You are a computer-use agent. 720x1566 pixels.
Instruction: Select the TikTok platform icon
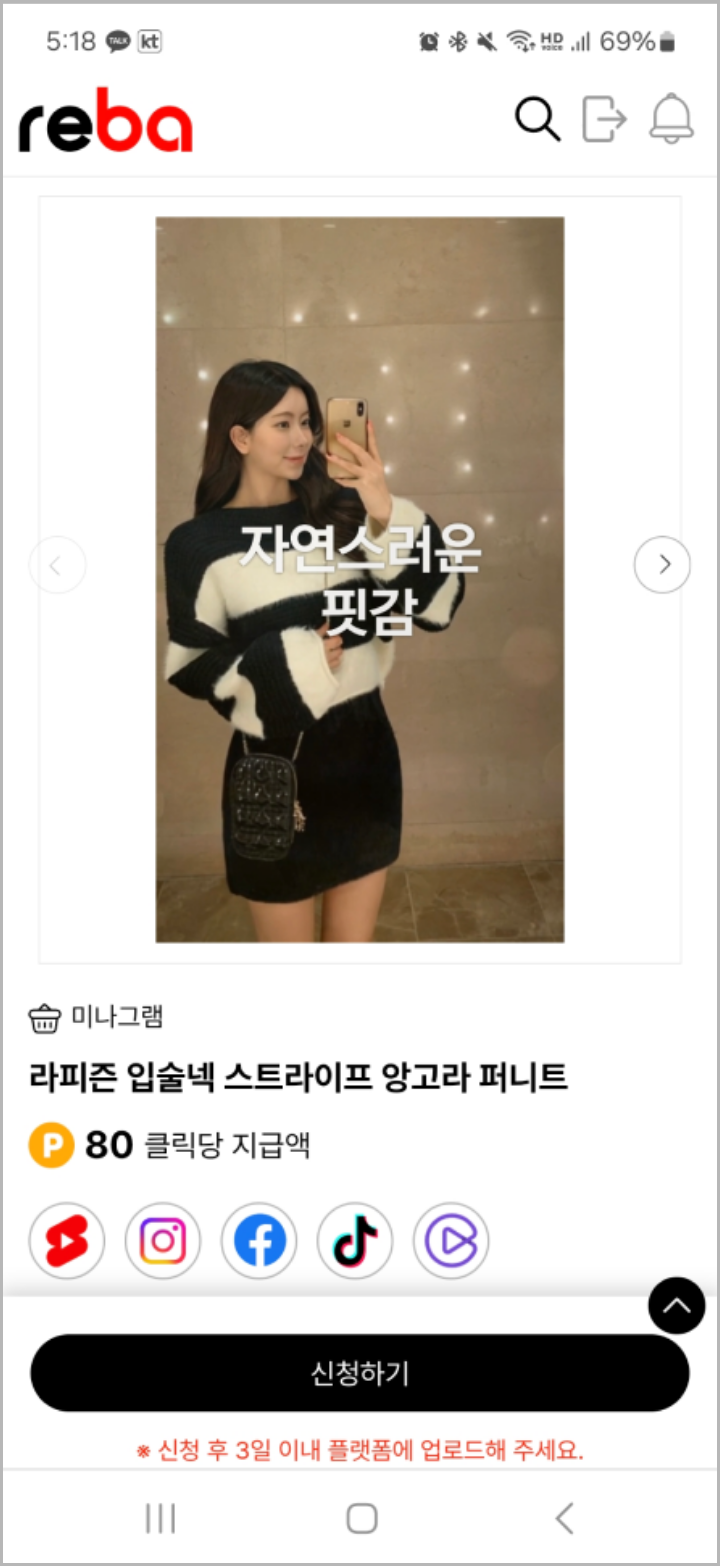tap(355, 1241)
